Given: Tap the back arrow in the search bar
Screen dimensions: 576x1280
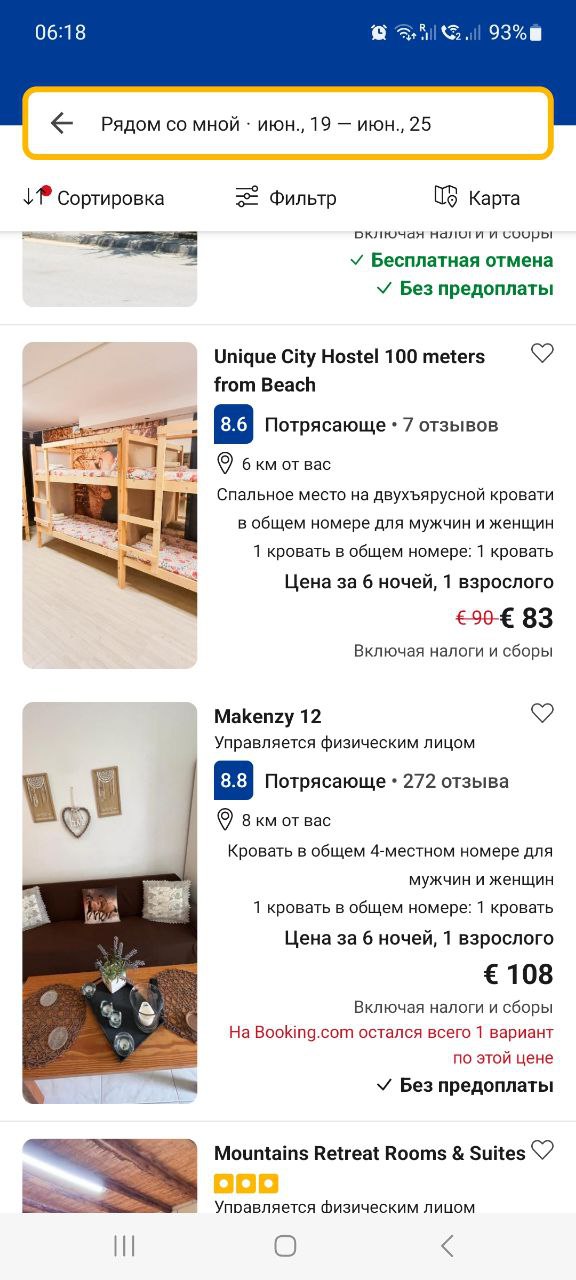Looking at the screenshot, I should tap(62, 123).
